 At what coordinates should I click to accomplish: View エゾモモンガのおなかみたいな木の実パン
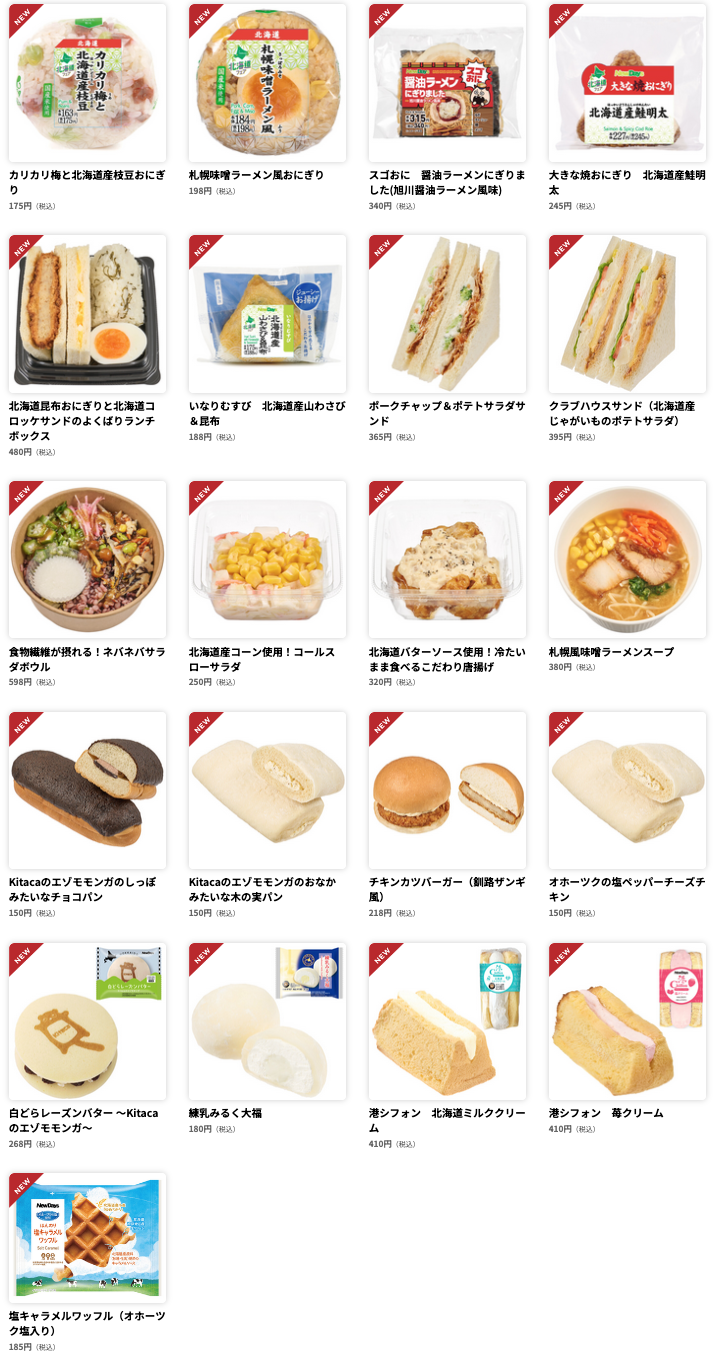[268, 791]
